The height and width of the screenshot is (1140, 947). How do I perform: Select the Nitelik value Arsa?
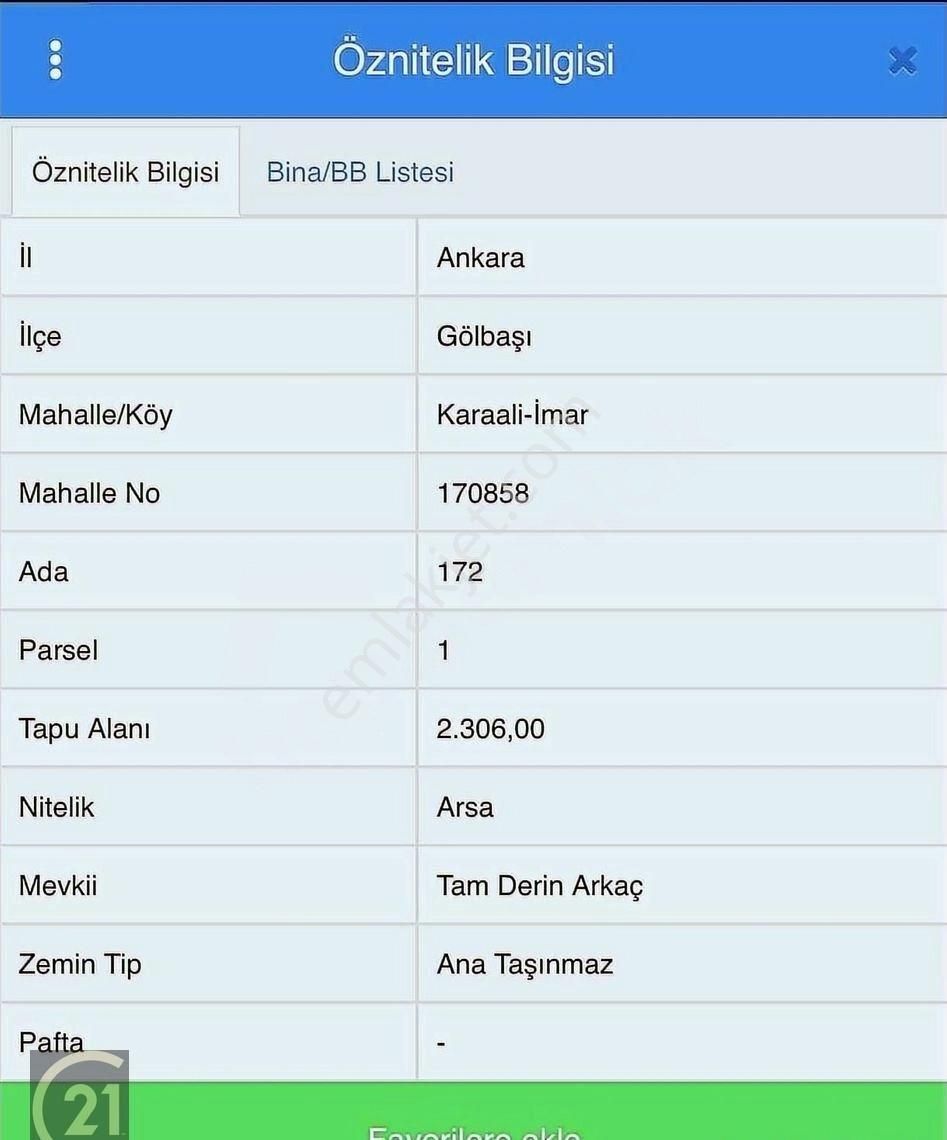pos(464,807)
